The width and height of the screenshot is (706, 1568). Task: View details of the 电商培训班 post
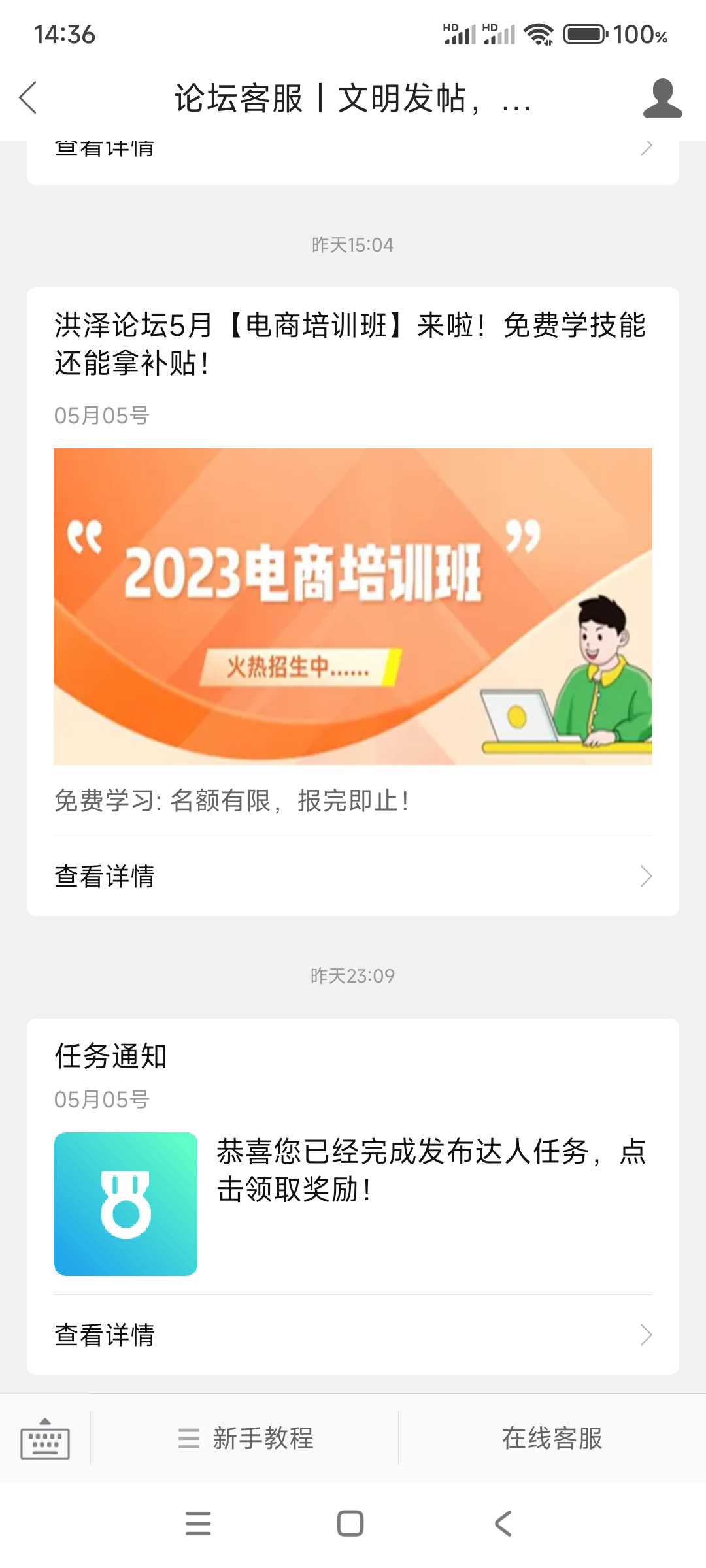pyautogui.click(x=353, y=876)
